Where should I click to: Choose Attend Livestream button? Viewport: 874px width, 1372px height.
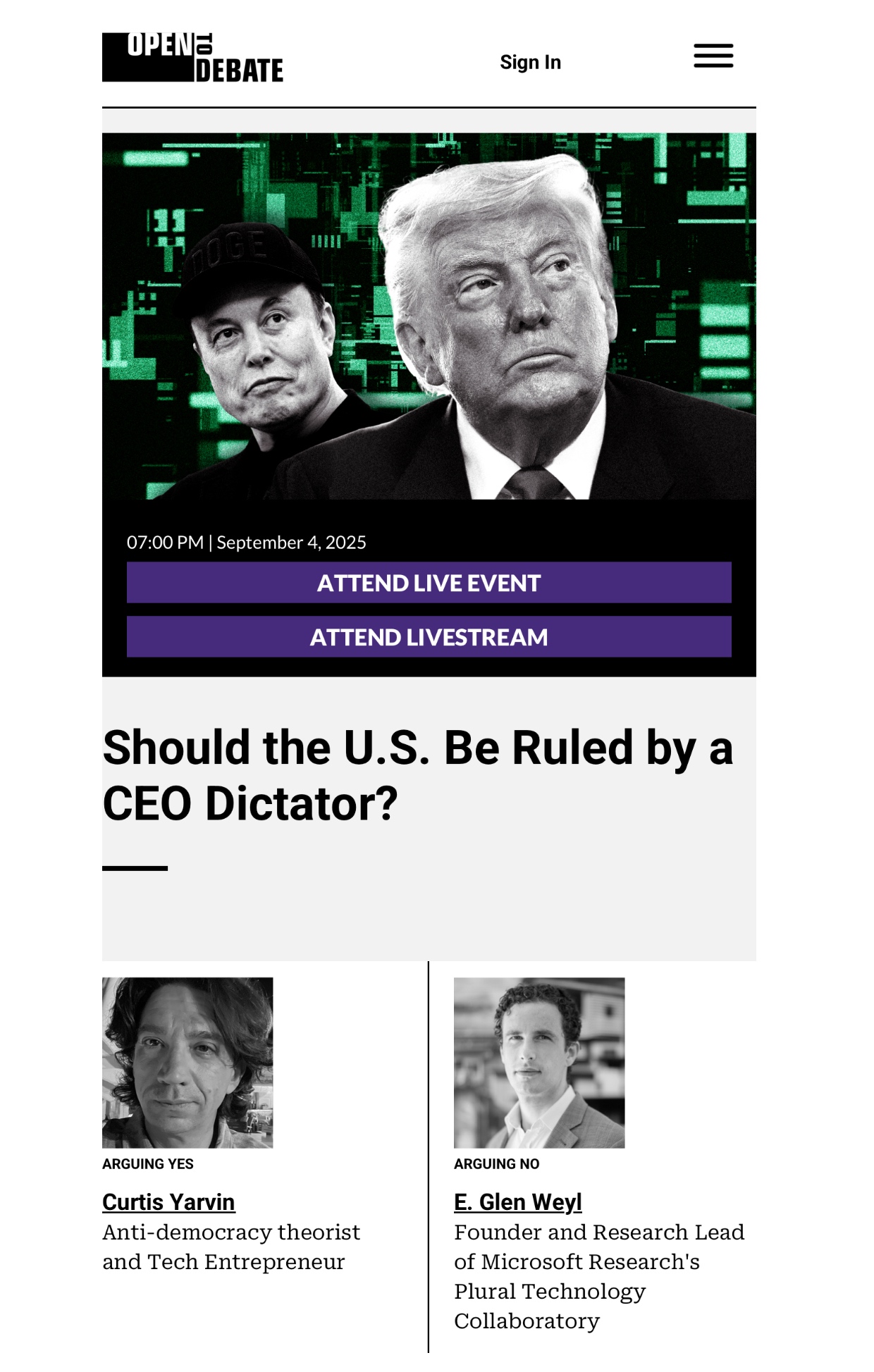429,637
